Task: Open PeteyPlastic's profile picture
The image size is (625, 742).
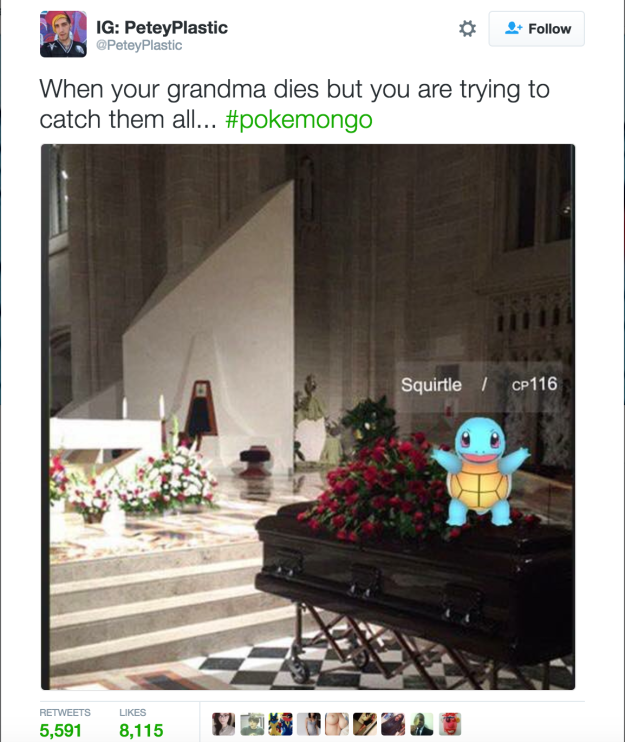Action: click(62, 34)
